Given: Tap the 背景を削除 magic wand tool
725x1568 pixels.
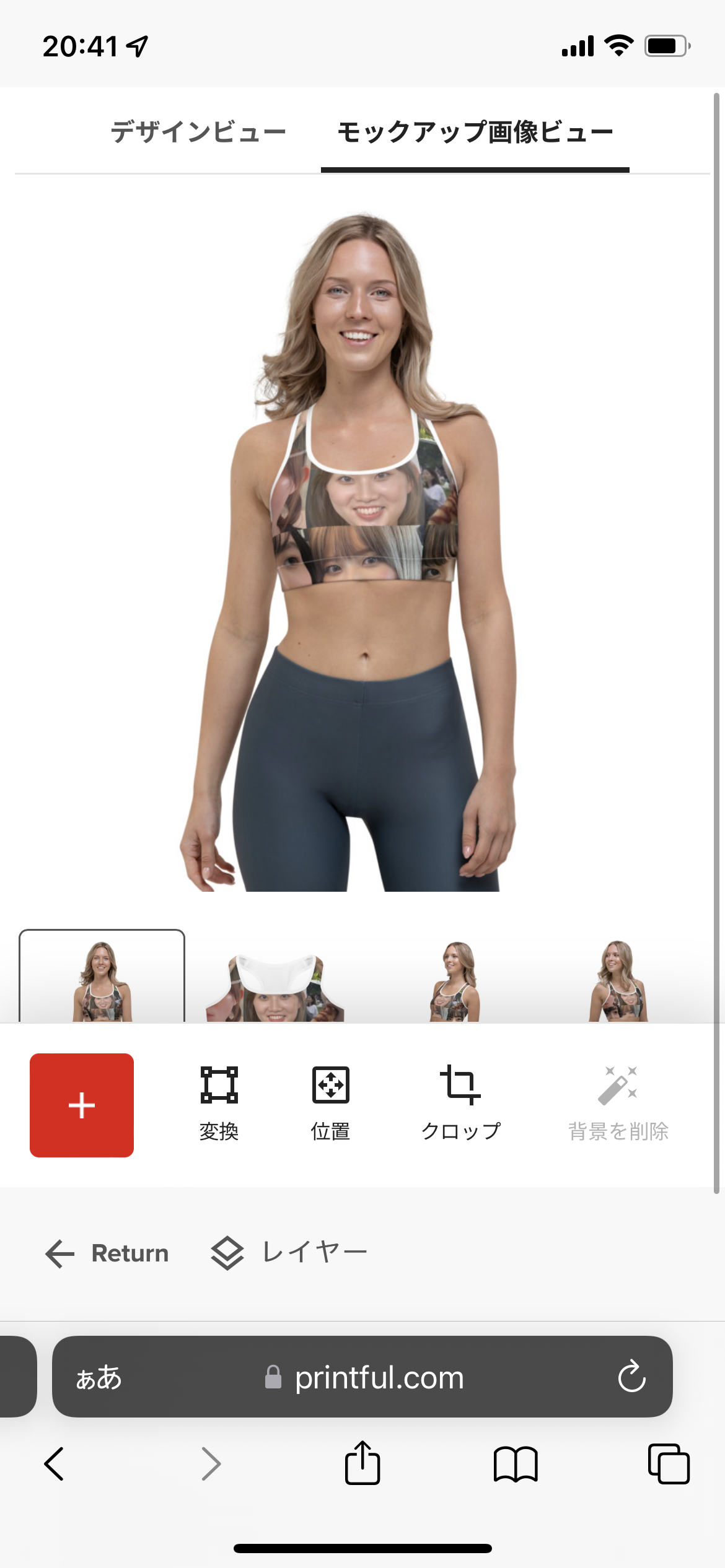Looking at the screenshot, I should pyautogui.click(x=618, y=1103).
